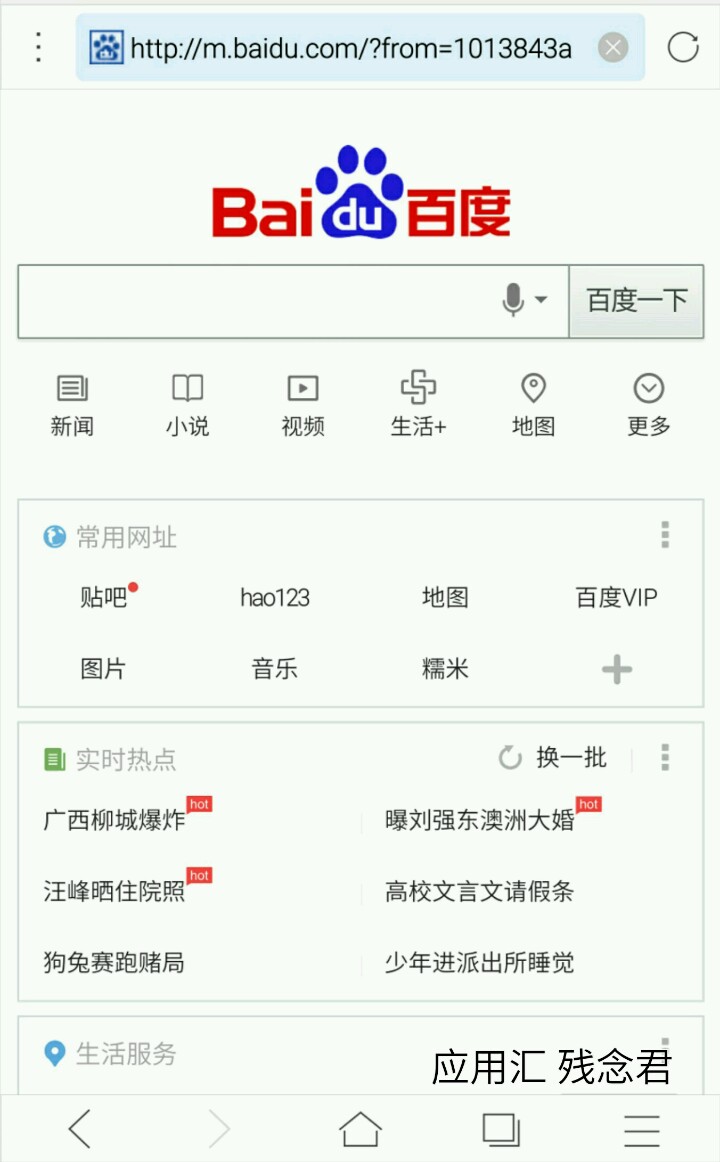Open the browser overflow menu dots
The width and height of the screenshot is (720, 1162).
pyautogui.click(x=38, y=47)
